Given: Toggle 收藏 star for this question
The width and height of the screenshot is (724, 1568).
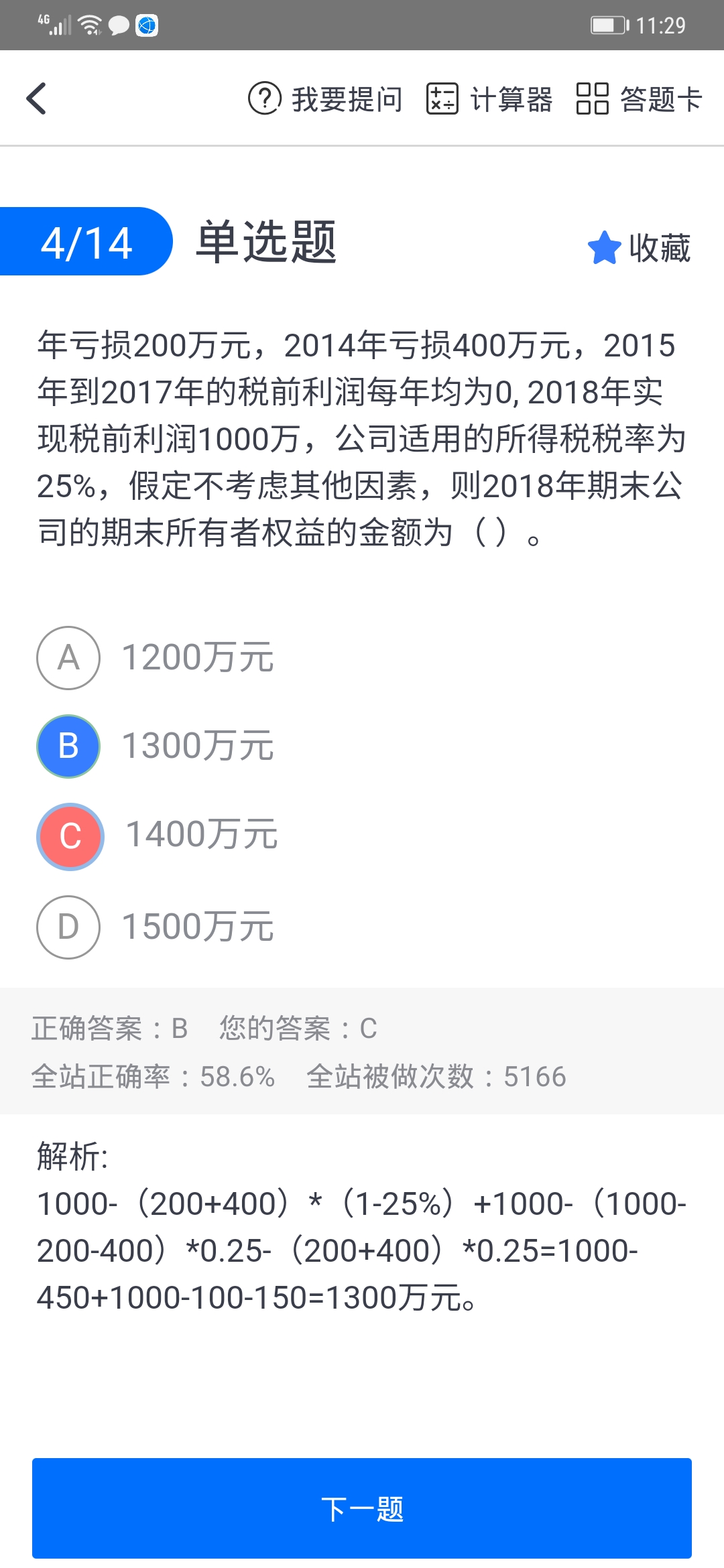Looking at the screenshot, I should pyautogui.click(x=639, y=248).
